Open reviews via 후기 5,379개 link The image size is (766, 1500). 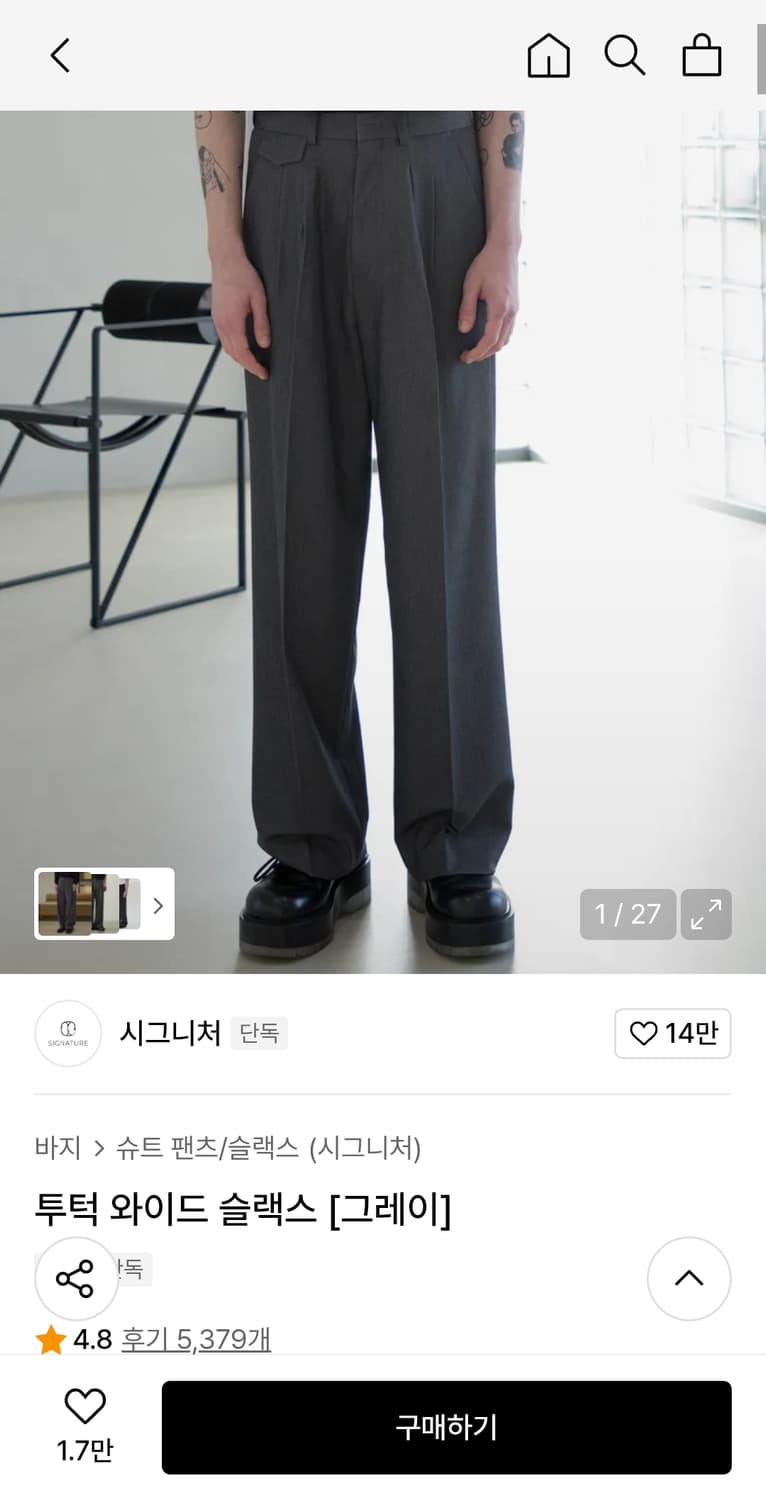(x=195, y=1339)
